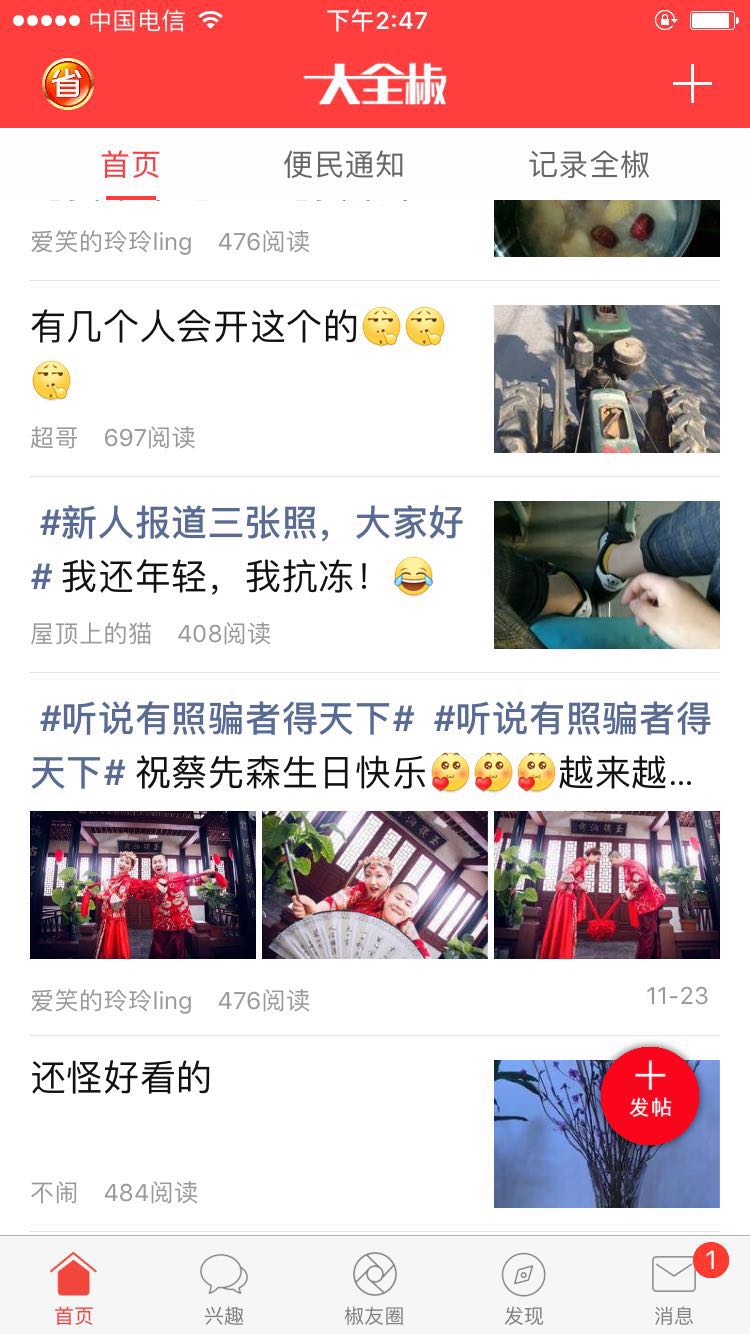Go to the 兴趣 tab
Screen dimensions: 750x1334
tap(223, 1288)
